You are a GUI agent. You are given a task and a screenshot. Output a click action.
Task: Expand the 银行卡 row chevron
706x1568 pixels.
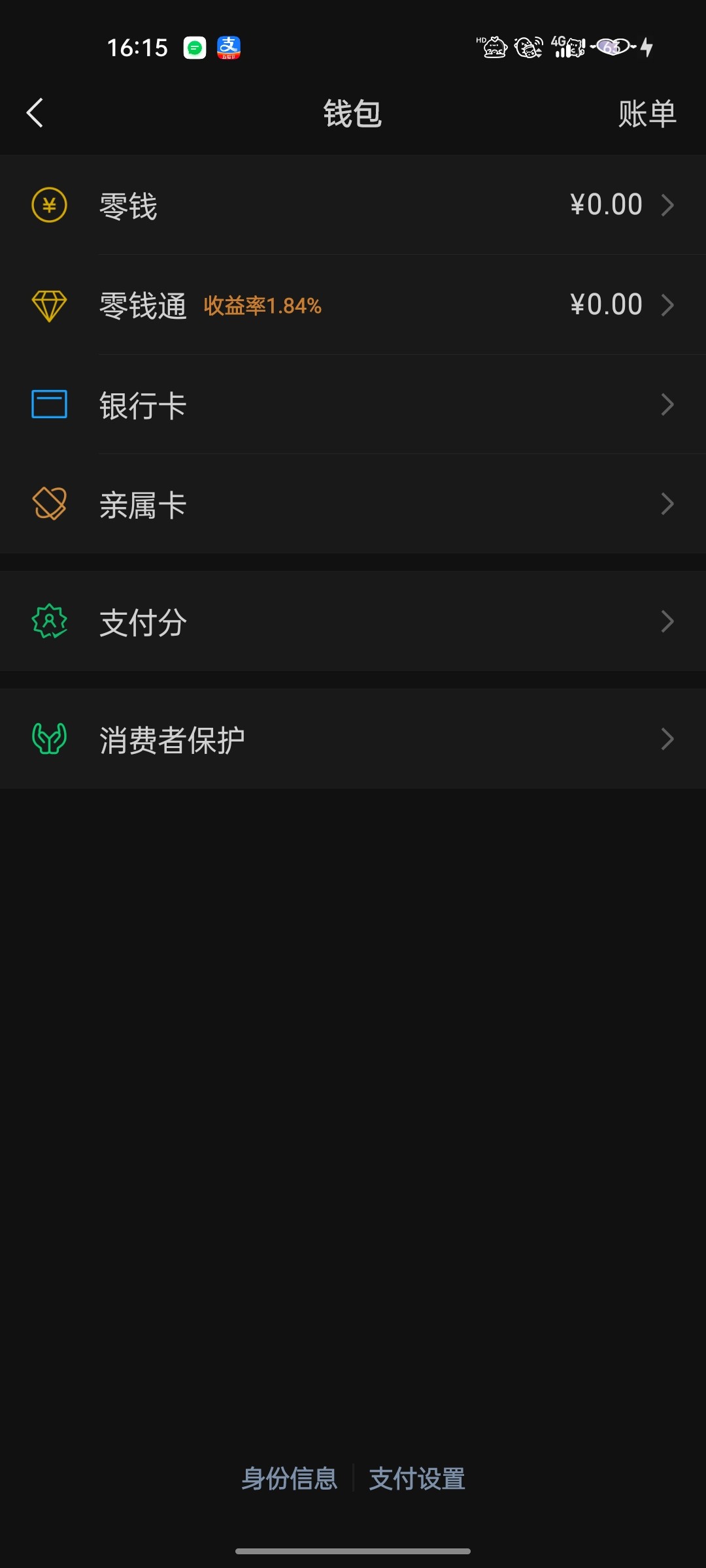coord(669,404)
